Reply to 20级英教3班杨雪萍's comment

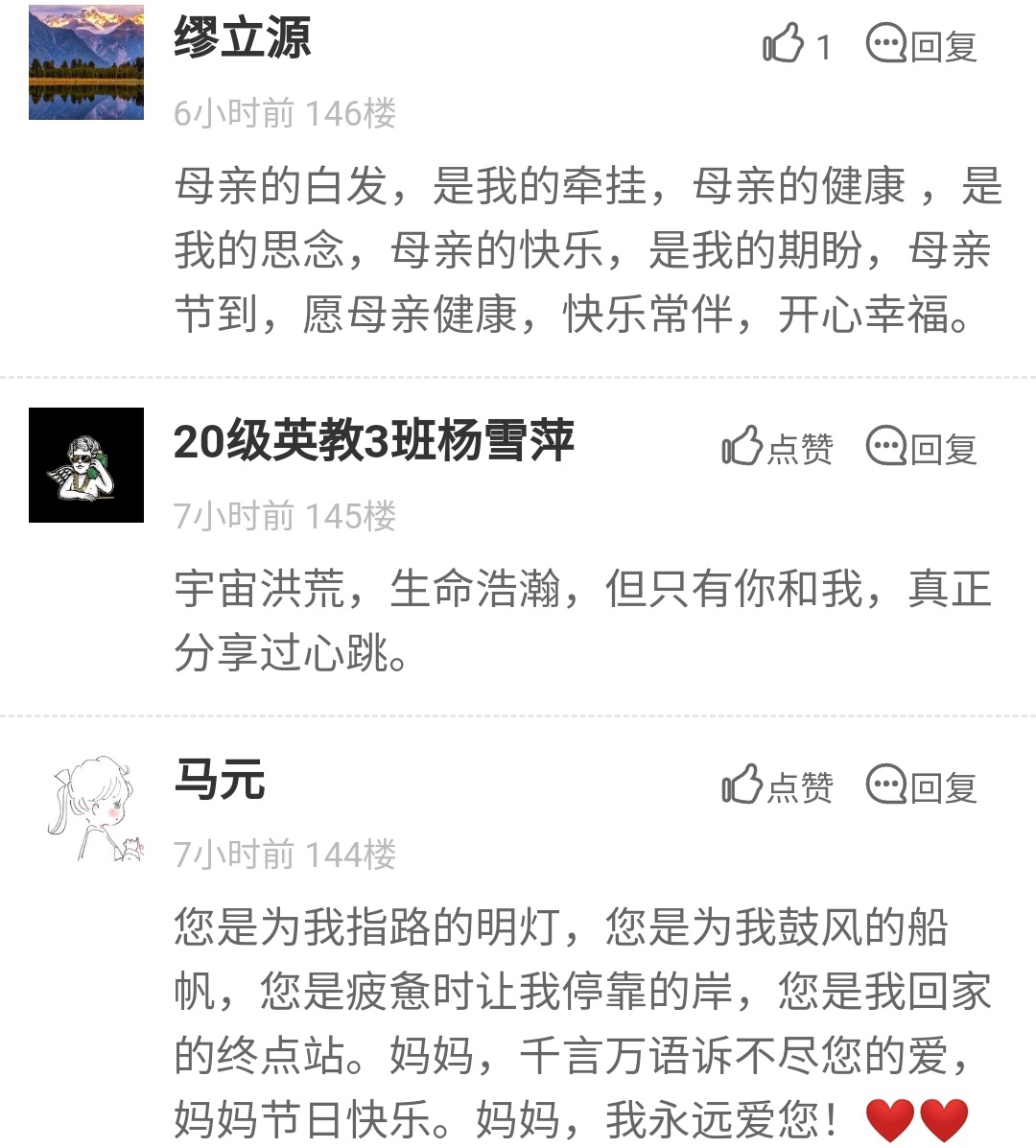click(921, 447)
